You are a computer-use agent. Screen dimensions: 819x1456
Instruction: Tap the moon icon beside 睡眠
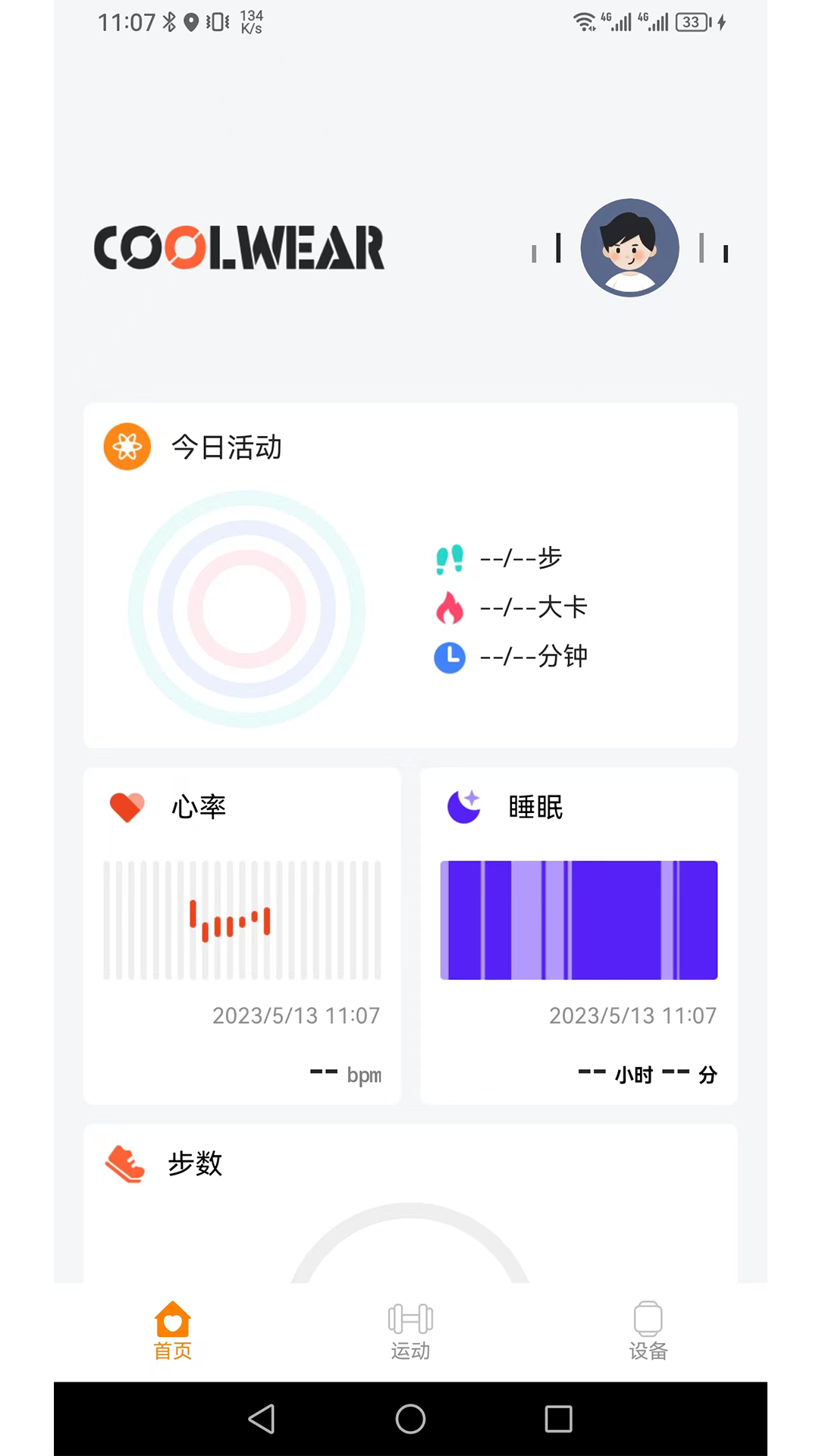pos(463,807)
